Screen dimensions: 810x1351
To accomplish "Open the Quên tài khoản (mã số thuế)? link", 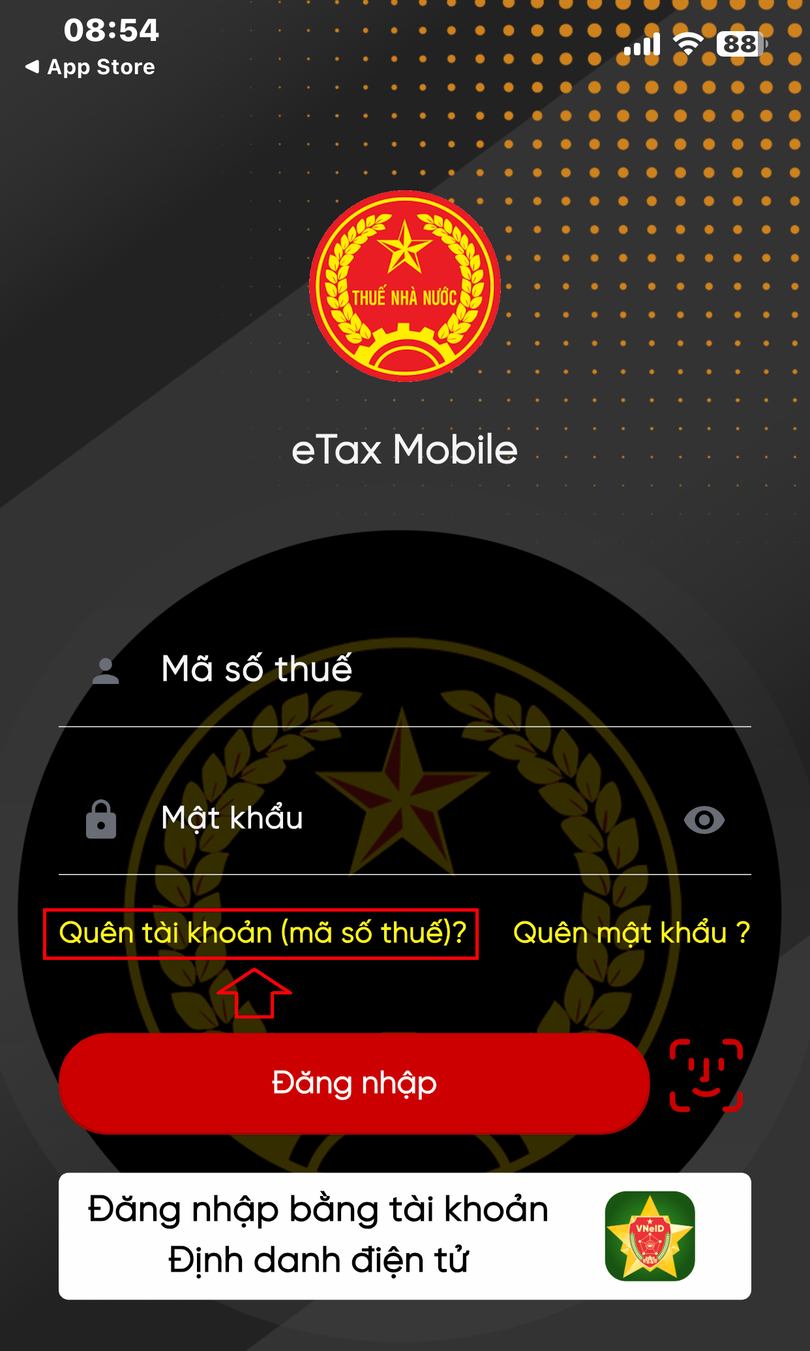I will (262, 933).
